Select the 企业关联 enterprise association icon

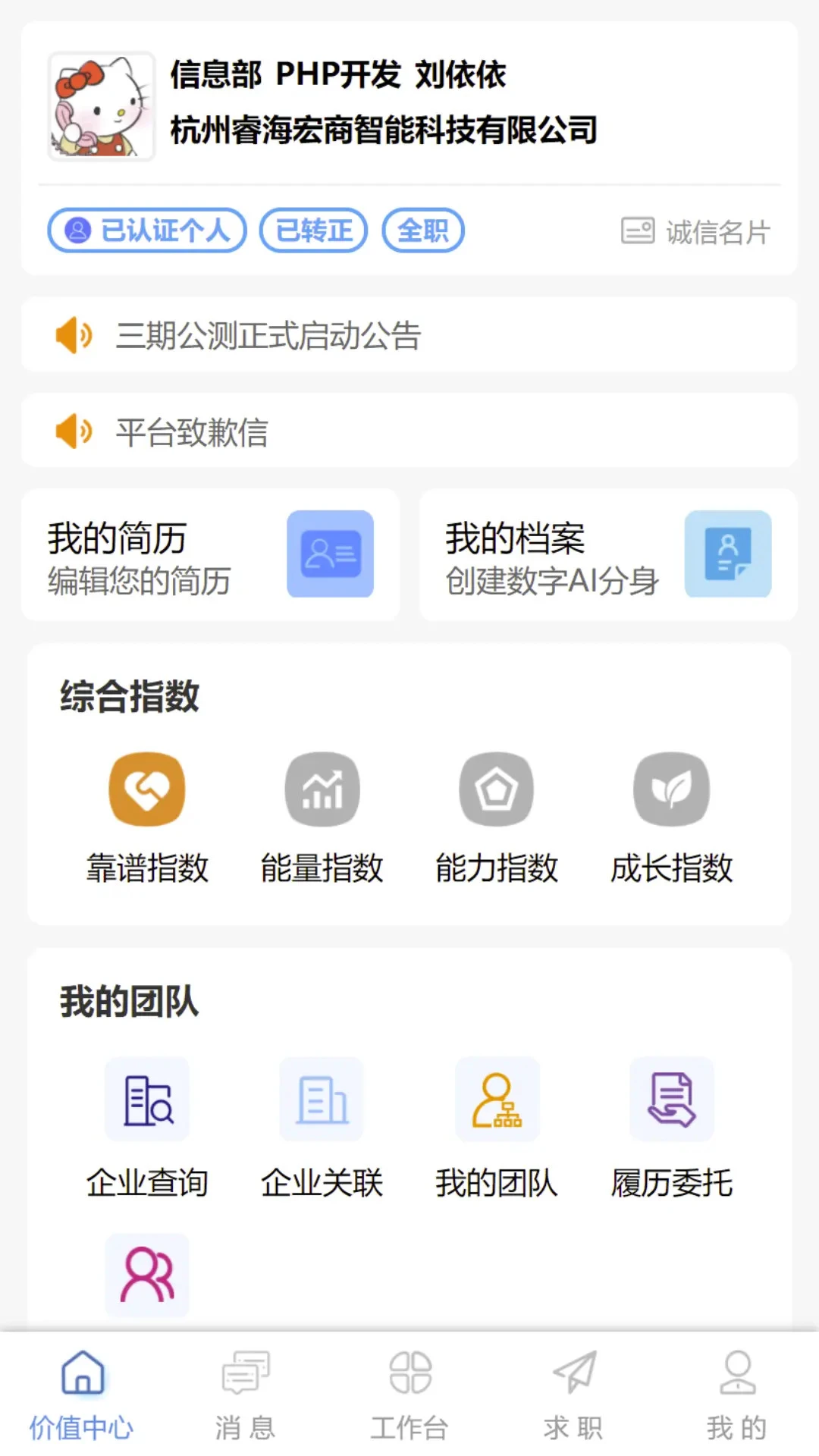[x=322, y=1101]
